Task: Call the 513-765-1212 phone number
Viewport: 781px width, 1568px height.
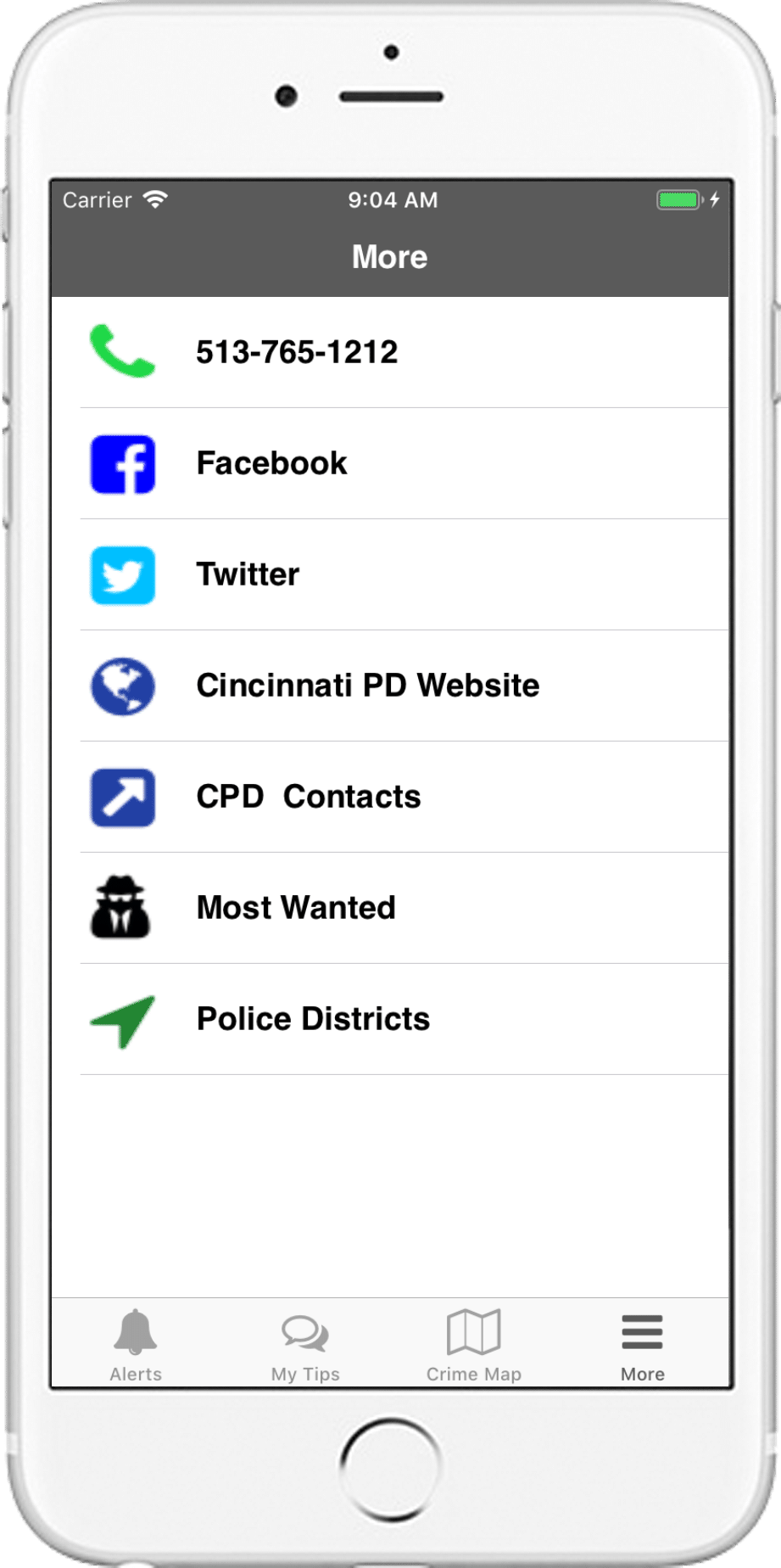Action: click(x=390, y=352)
